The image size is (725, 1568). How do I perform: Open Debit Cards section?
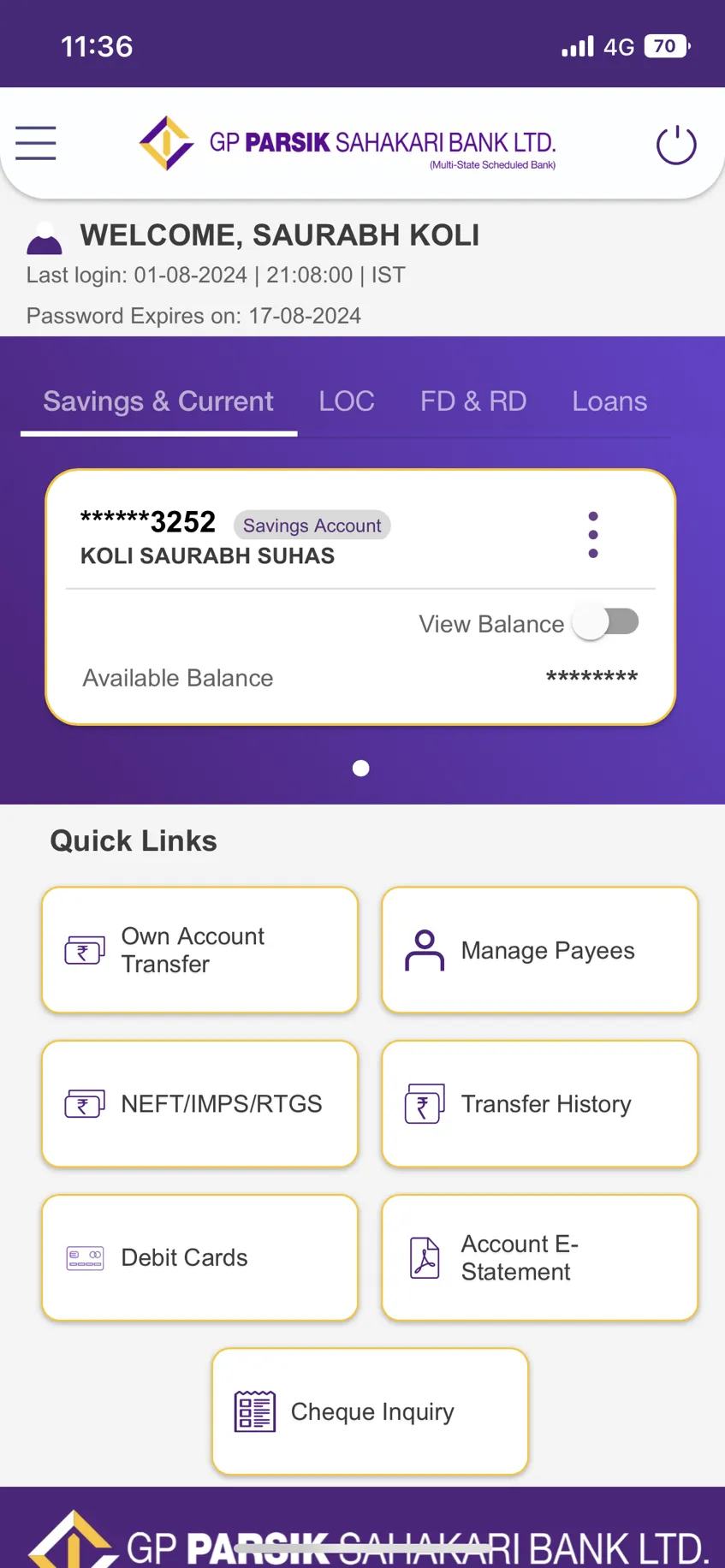point(199,1257)
